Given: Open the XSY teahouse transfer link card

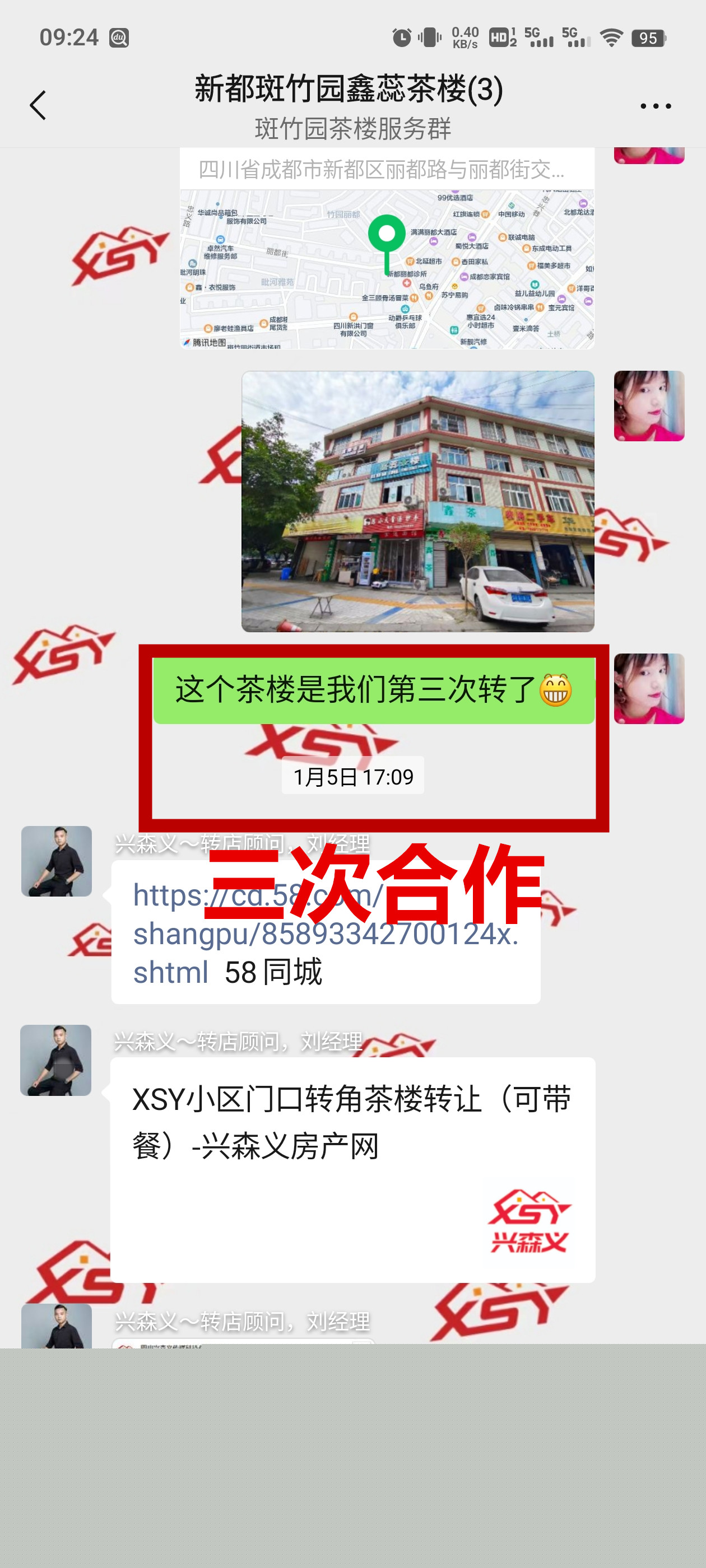Looking at the screenshot, I should [x=352, y=1169].
